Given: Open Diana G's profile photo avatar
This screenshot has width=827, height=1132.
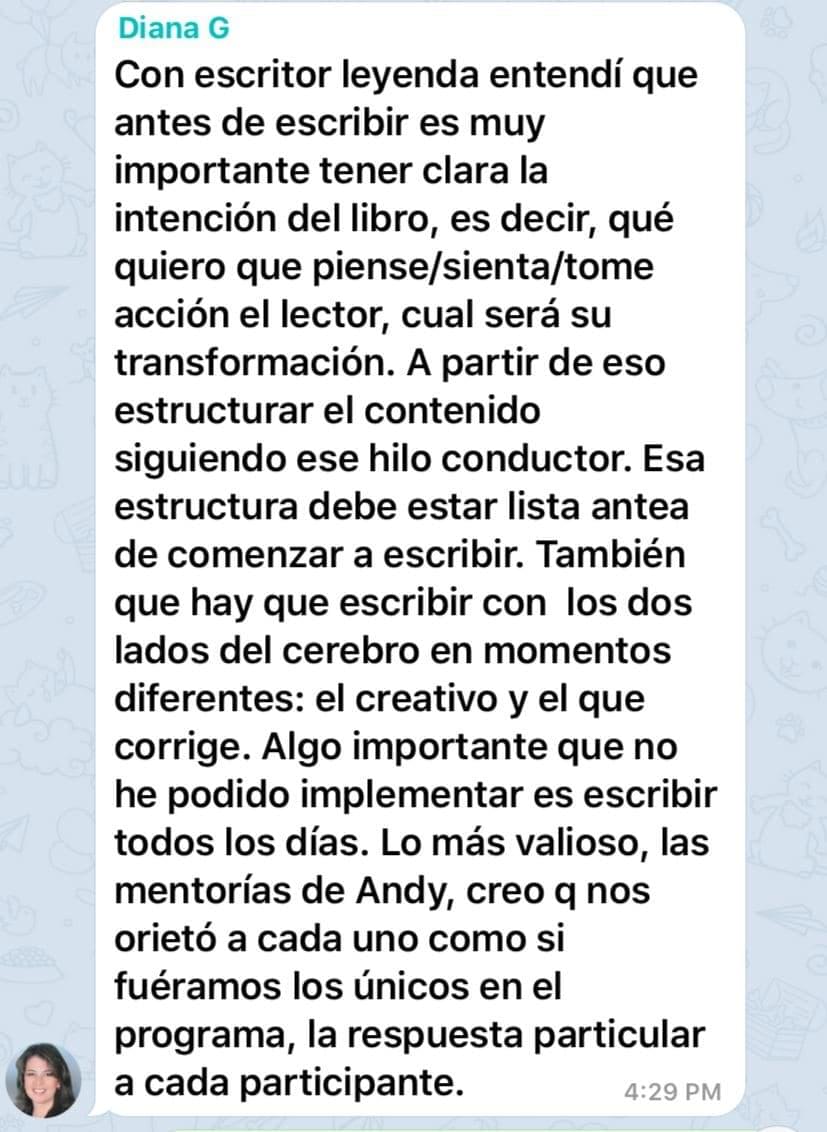Looking at the screenshot, I should [x=43, y=1080].
